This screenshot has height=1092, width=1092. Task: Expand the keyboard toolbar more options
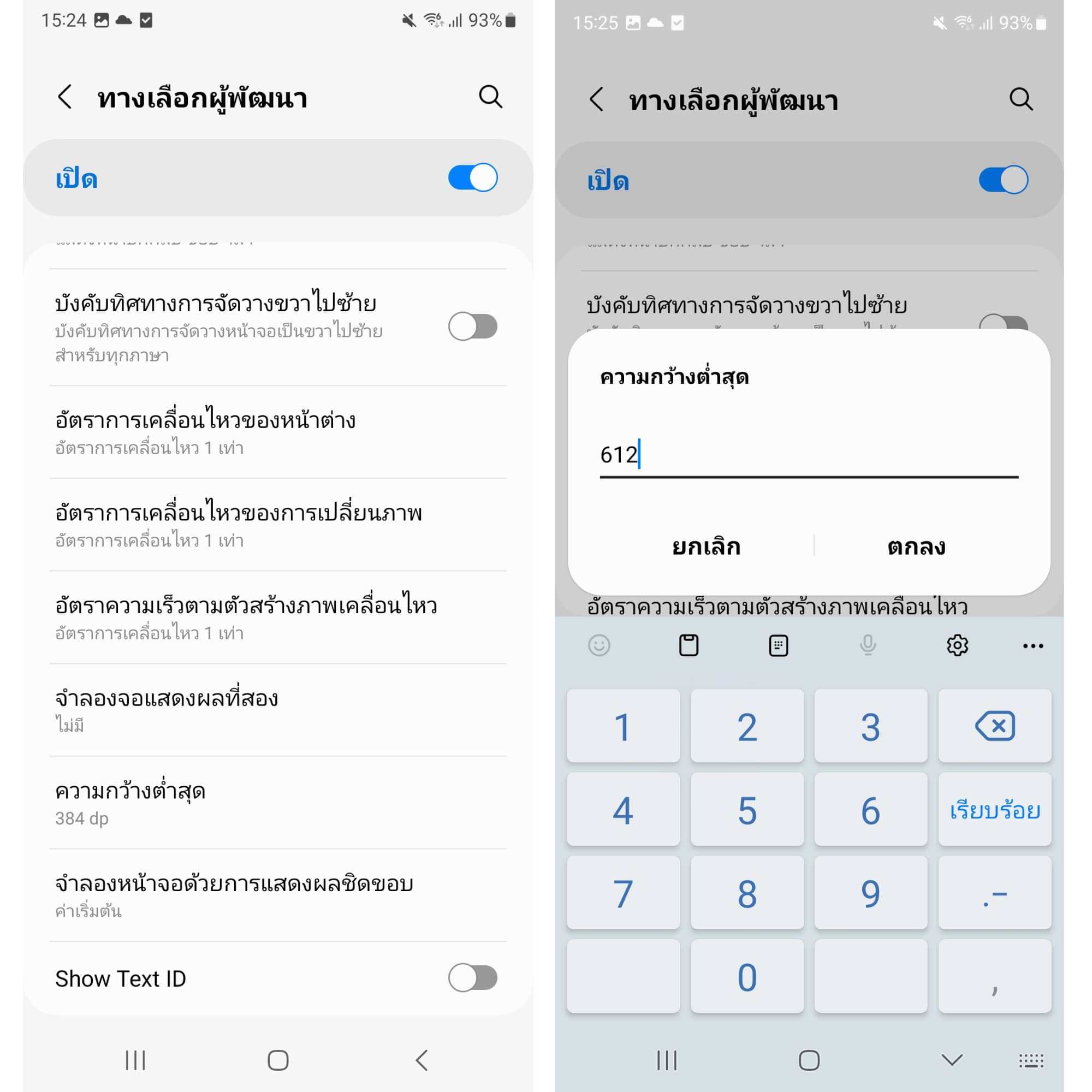tap(1032, 645)
